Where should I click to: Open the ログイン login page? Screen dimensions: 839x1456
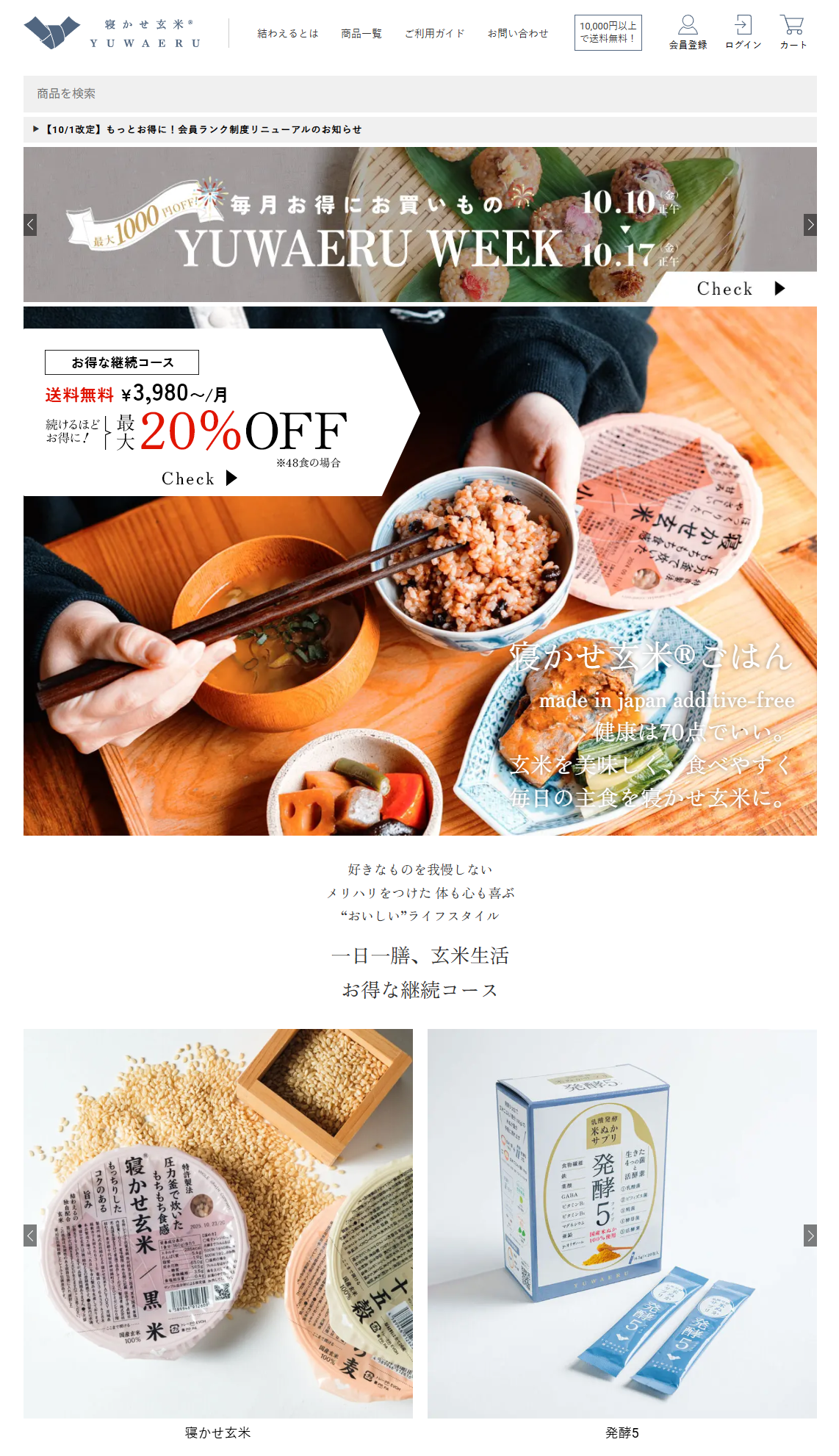(x=743, y=33)
